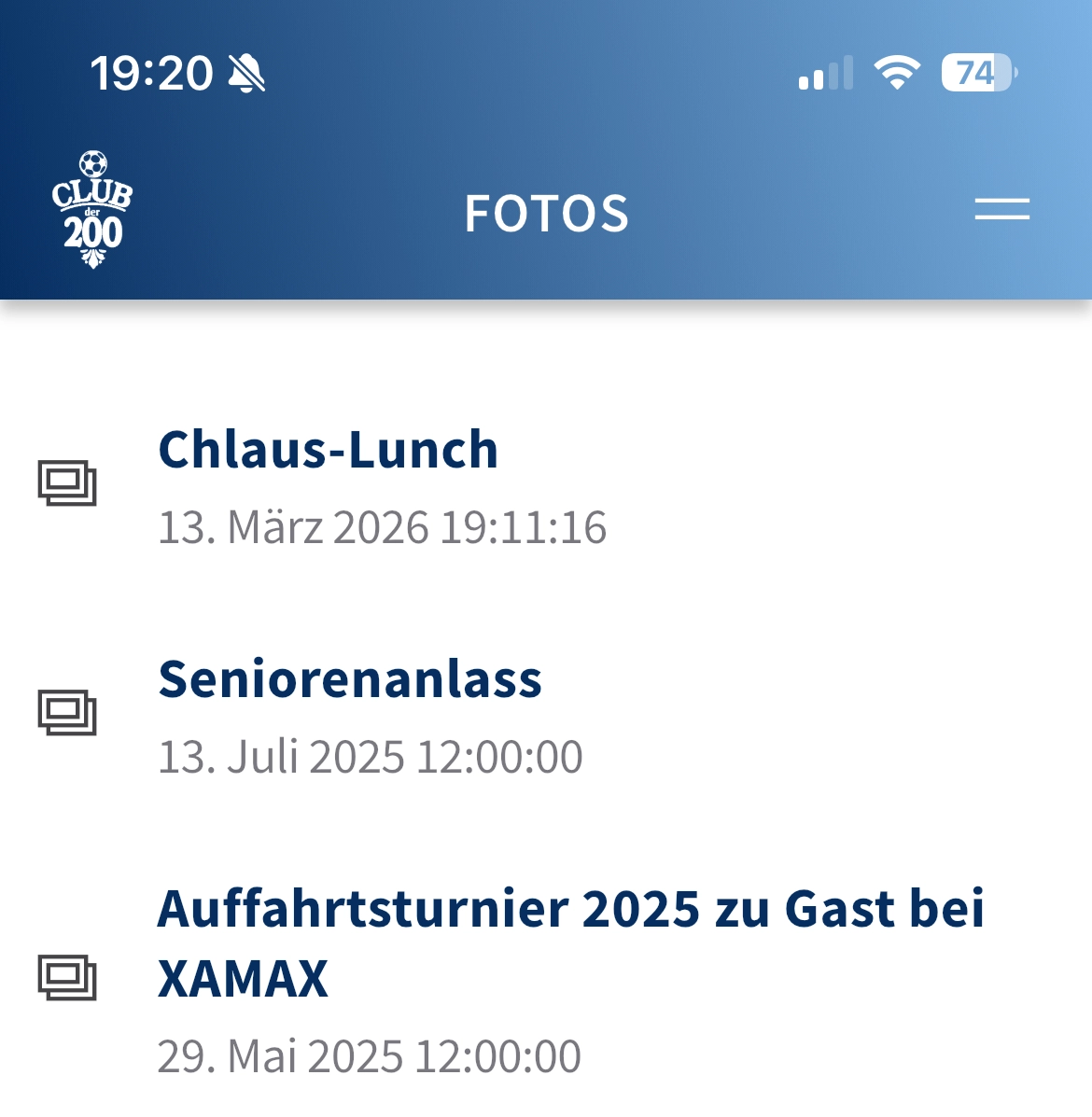1092x1117 pixels.
Task: Tap the photo stack icon beside Seniorenanlass
Action: (67, 713)
